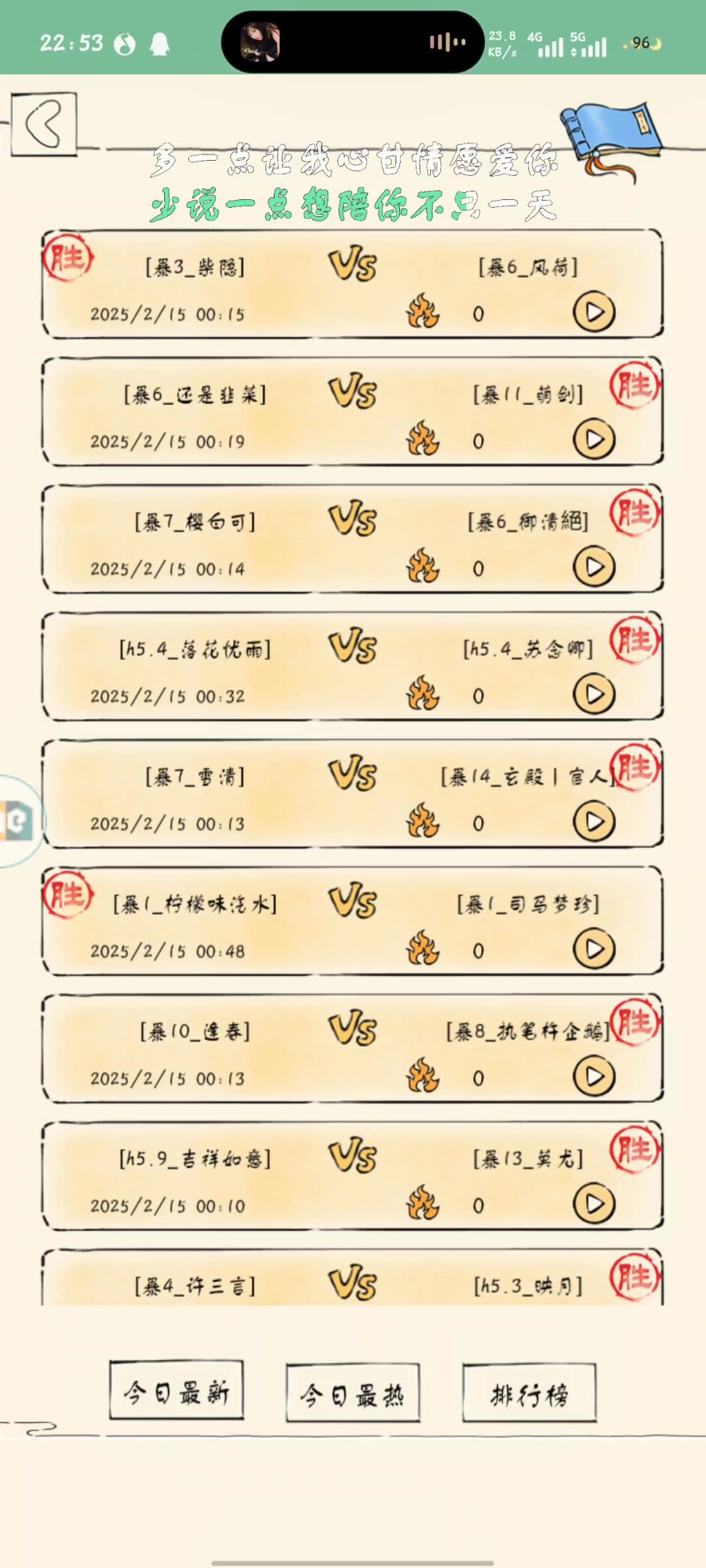Viewport: 706px width, 1568px height.
Task: Play replay of 暴6_还是韭菜 vs 暴11_萌剑
Action: point(594,440)
